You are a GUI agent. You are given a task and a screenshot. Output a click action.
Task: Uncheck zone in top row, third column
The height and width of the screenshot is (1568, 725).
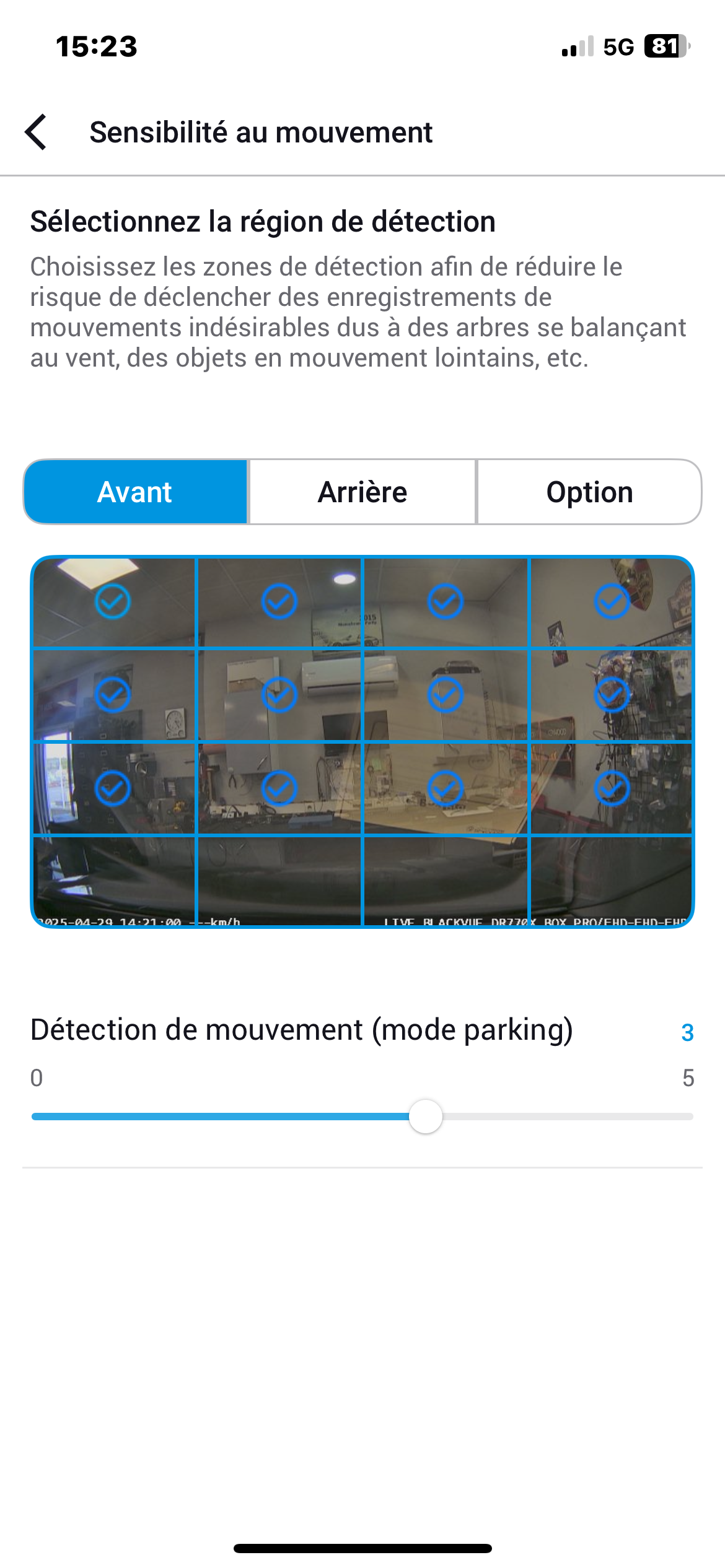click(x=446, y=601)
